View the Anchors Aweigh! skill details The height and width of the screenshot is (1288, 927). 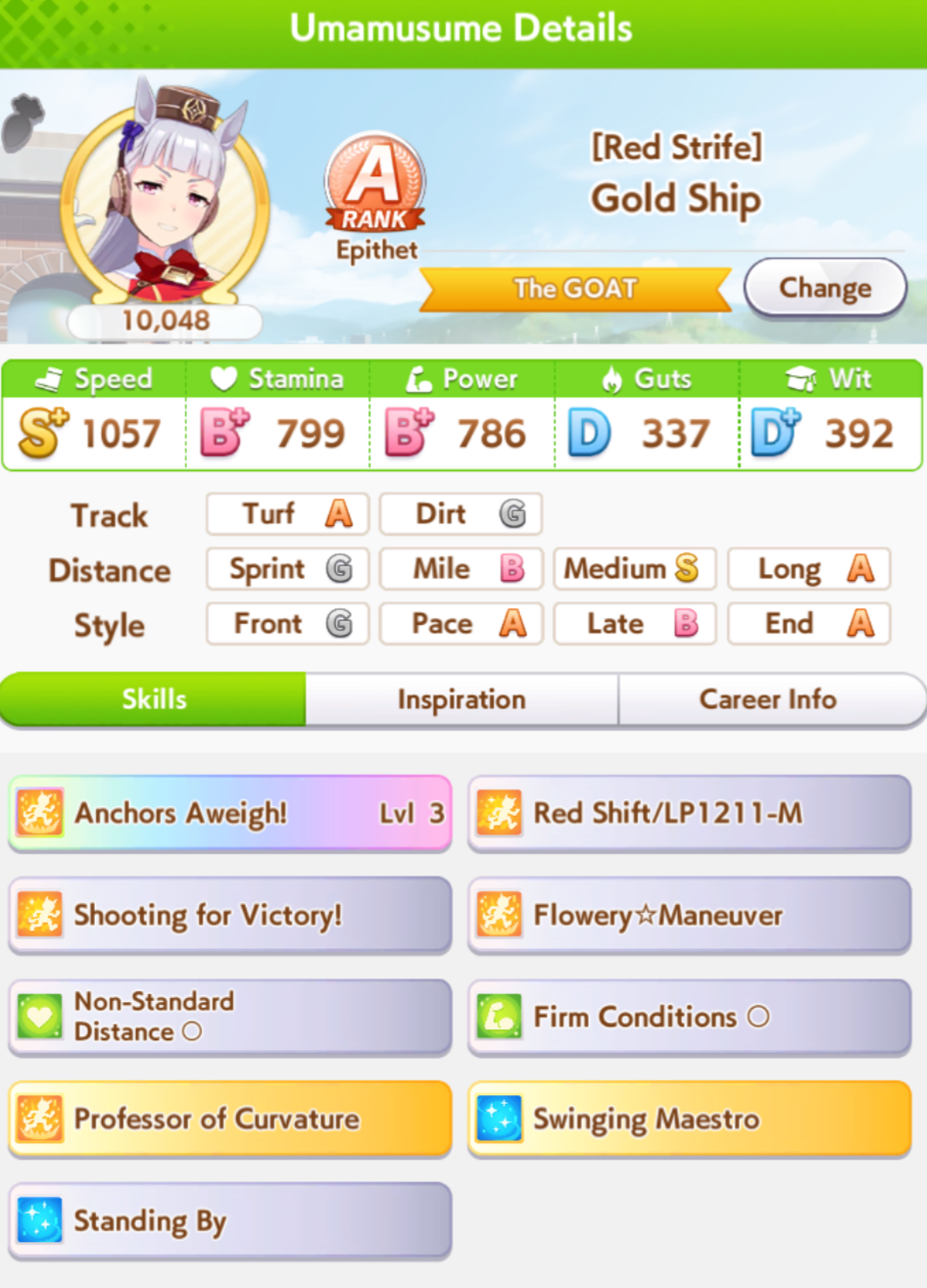[230, 813]
